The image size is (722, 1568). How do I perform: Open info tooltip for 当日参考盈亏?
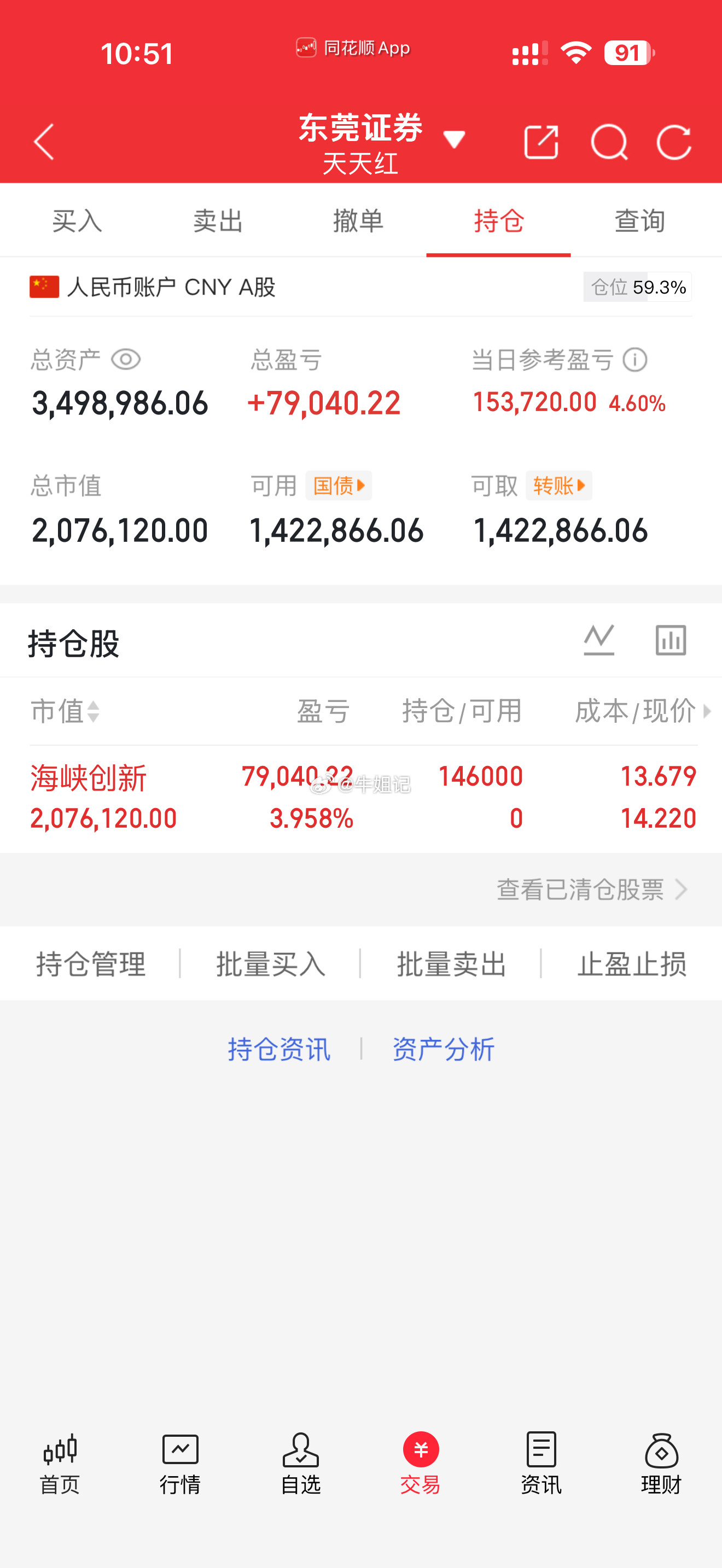coord(634,360)
